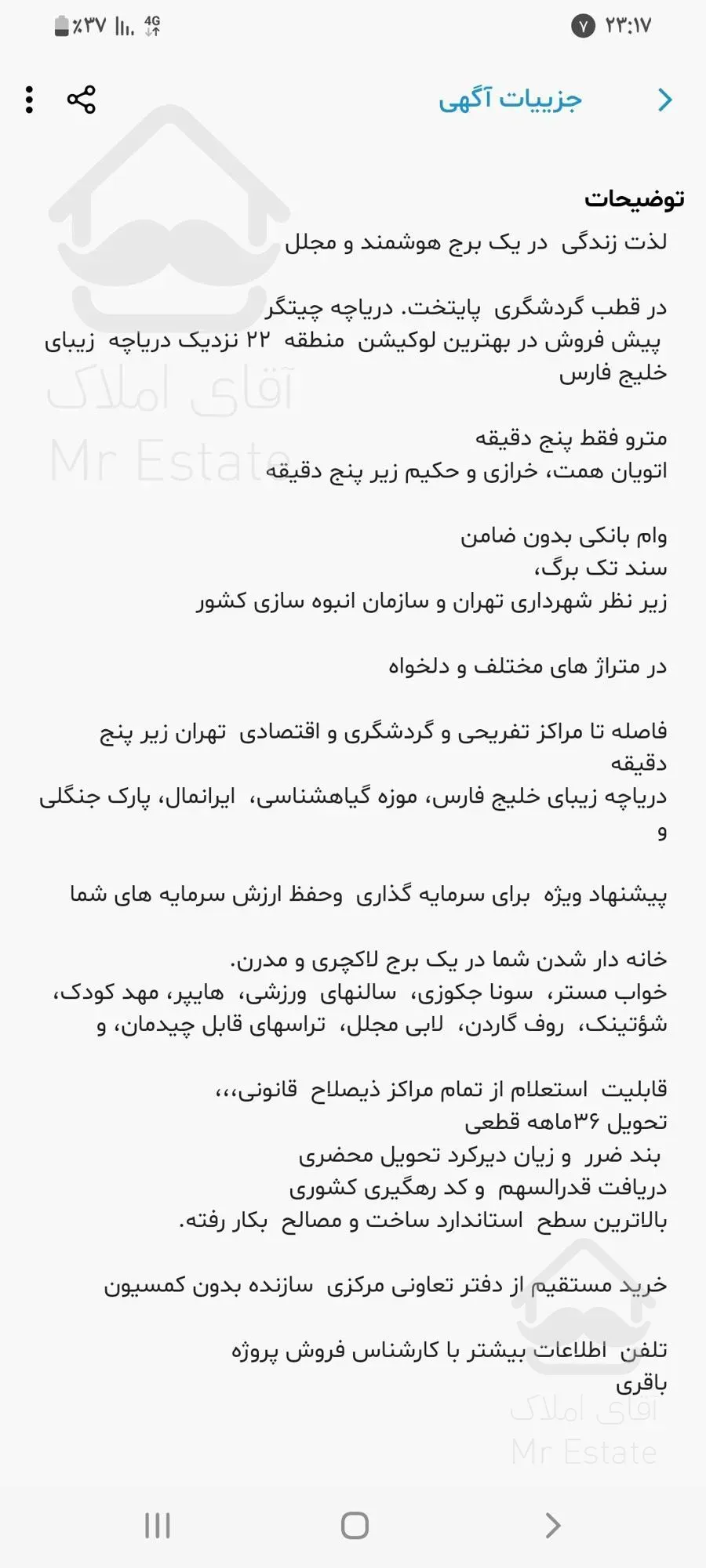
Task: Tap the share icon in the top bar
Action: tap(80, 100)
